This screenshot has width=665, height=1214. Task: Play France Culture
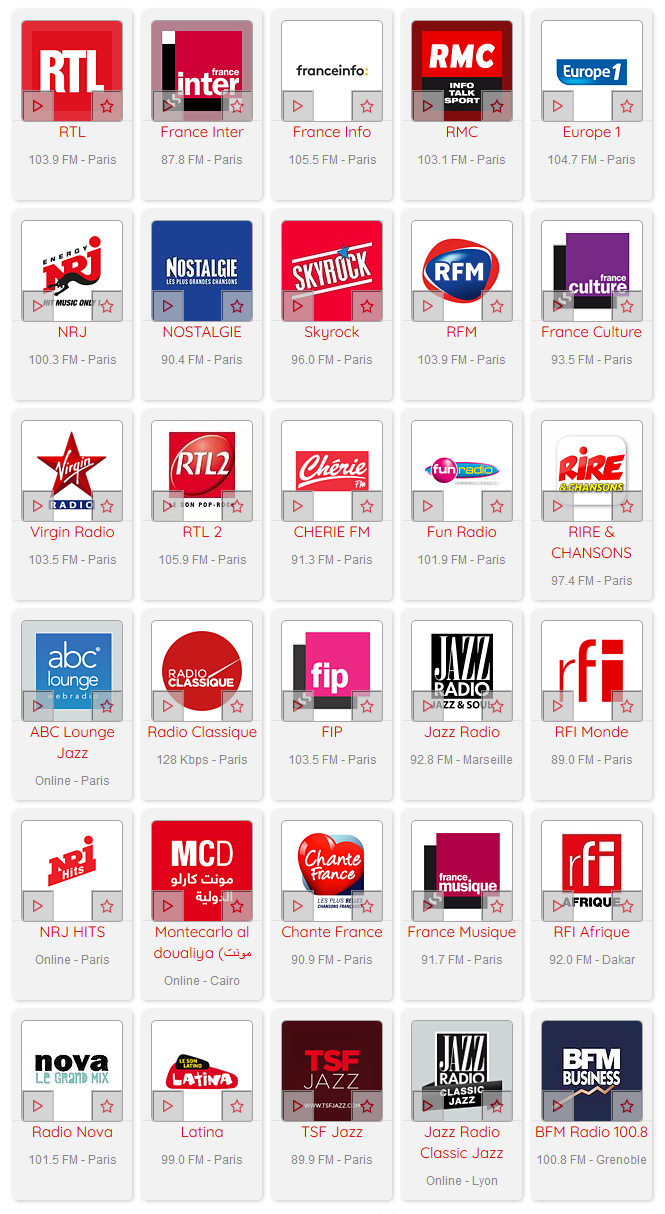(x=557, y=306)
